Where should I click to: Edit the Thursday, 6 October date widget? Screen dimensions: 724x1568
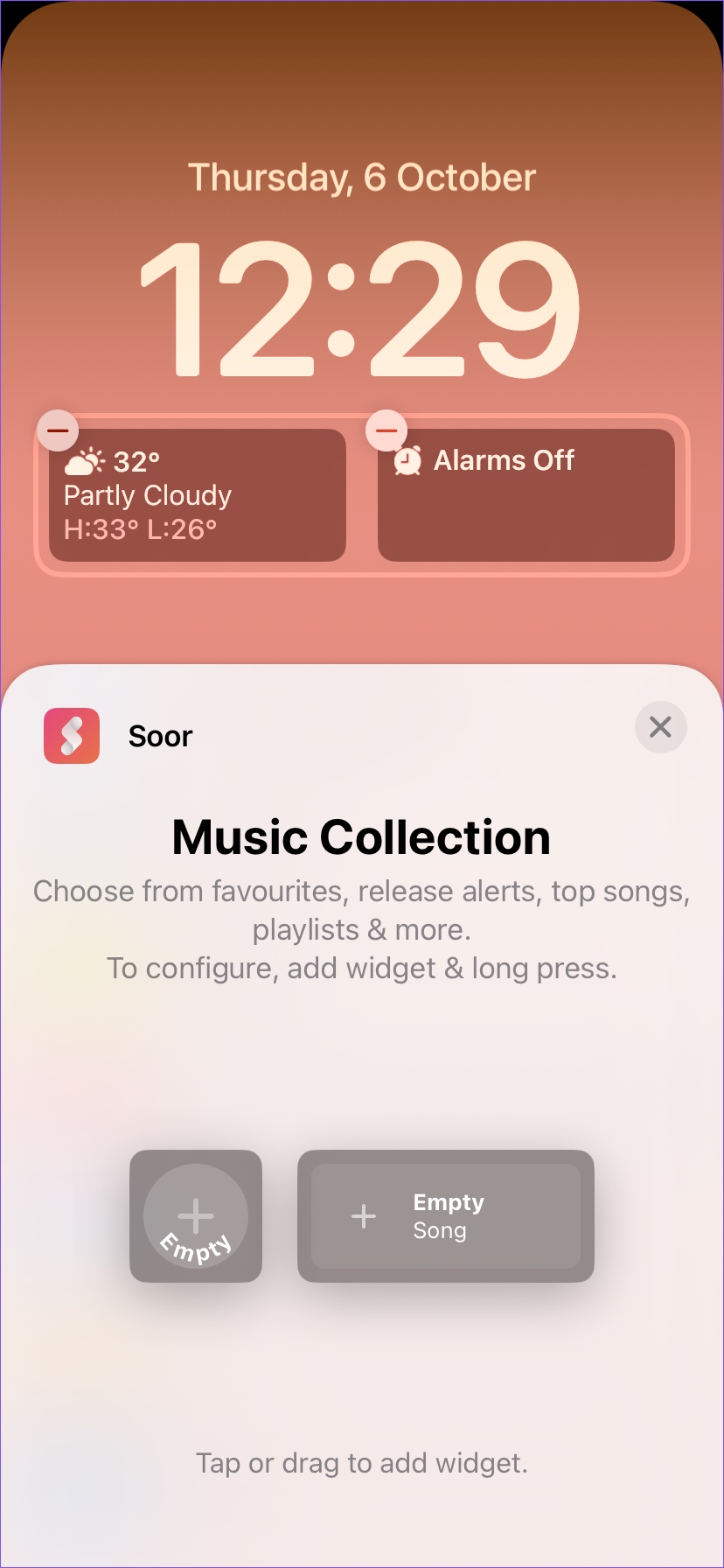(361, 178)
